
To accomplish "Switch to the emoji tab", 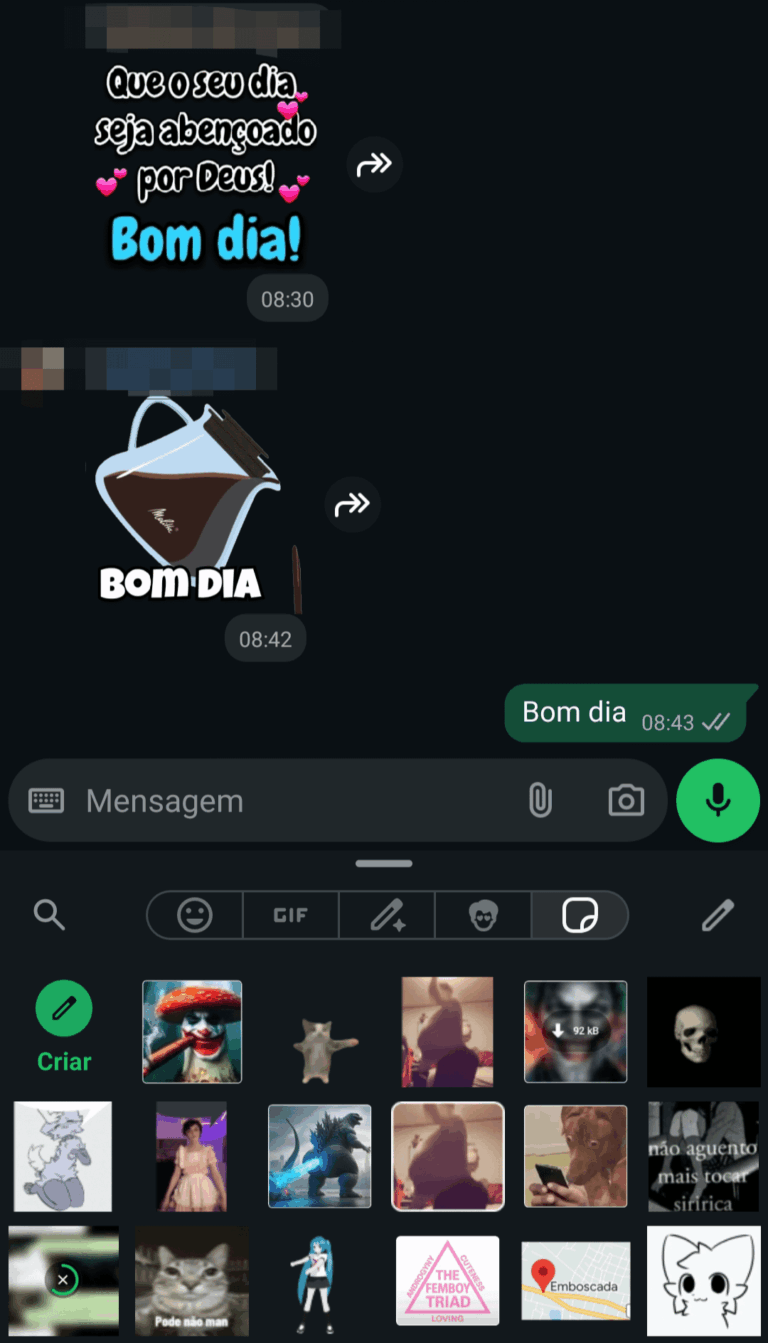I will click(x=195, y=914).
